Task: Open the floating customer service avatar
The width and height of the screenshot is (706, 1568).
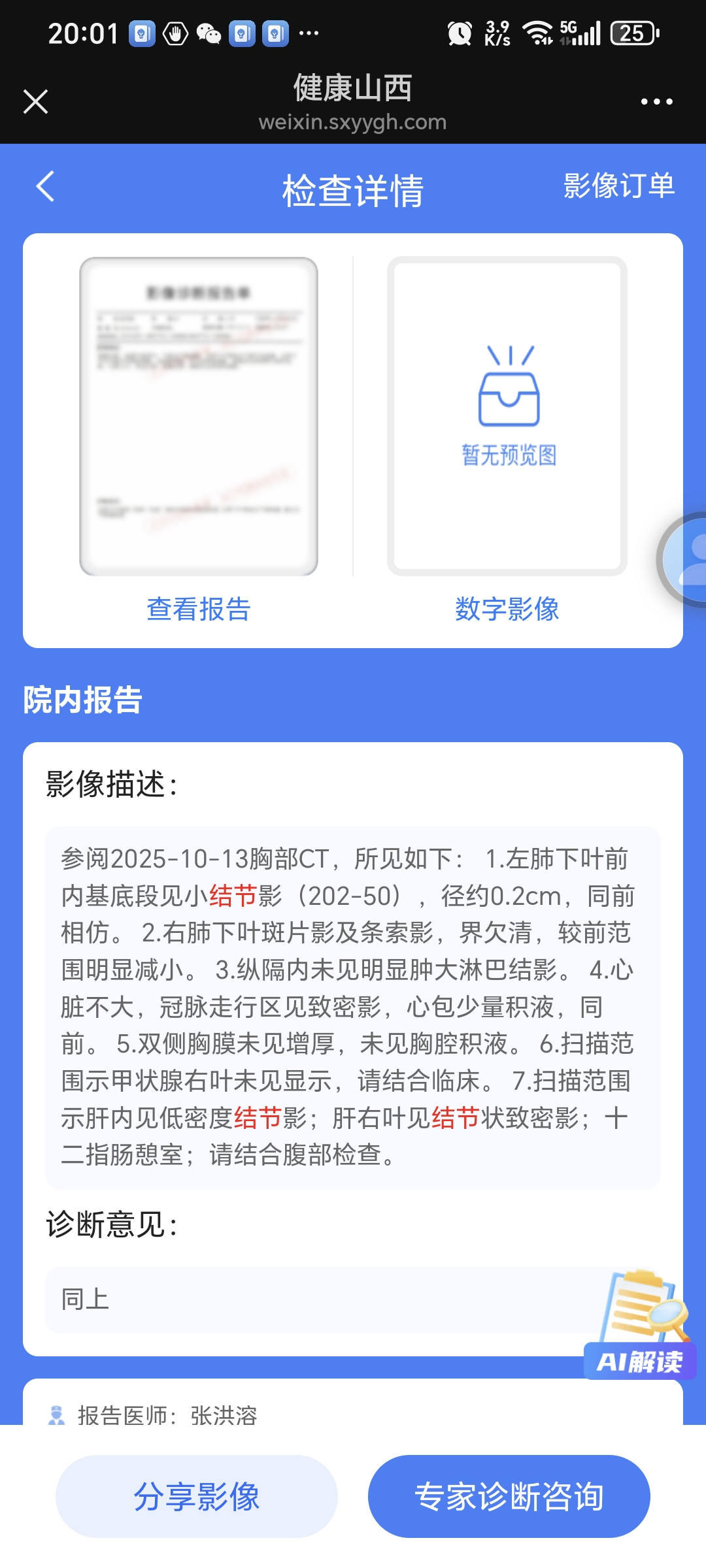Action: (x=686, y=559)
